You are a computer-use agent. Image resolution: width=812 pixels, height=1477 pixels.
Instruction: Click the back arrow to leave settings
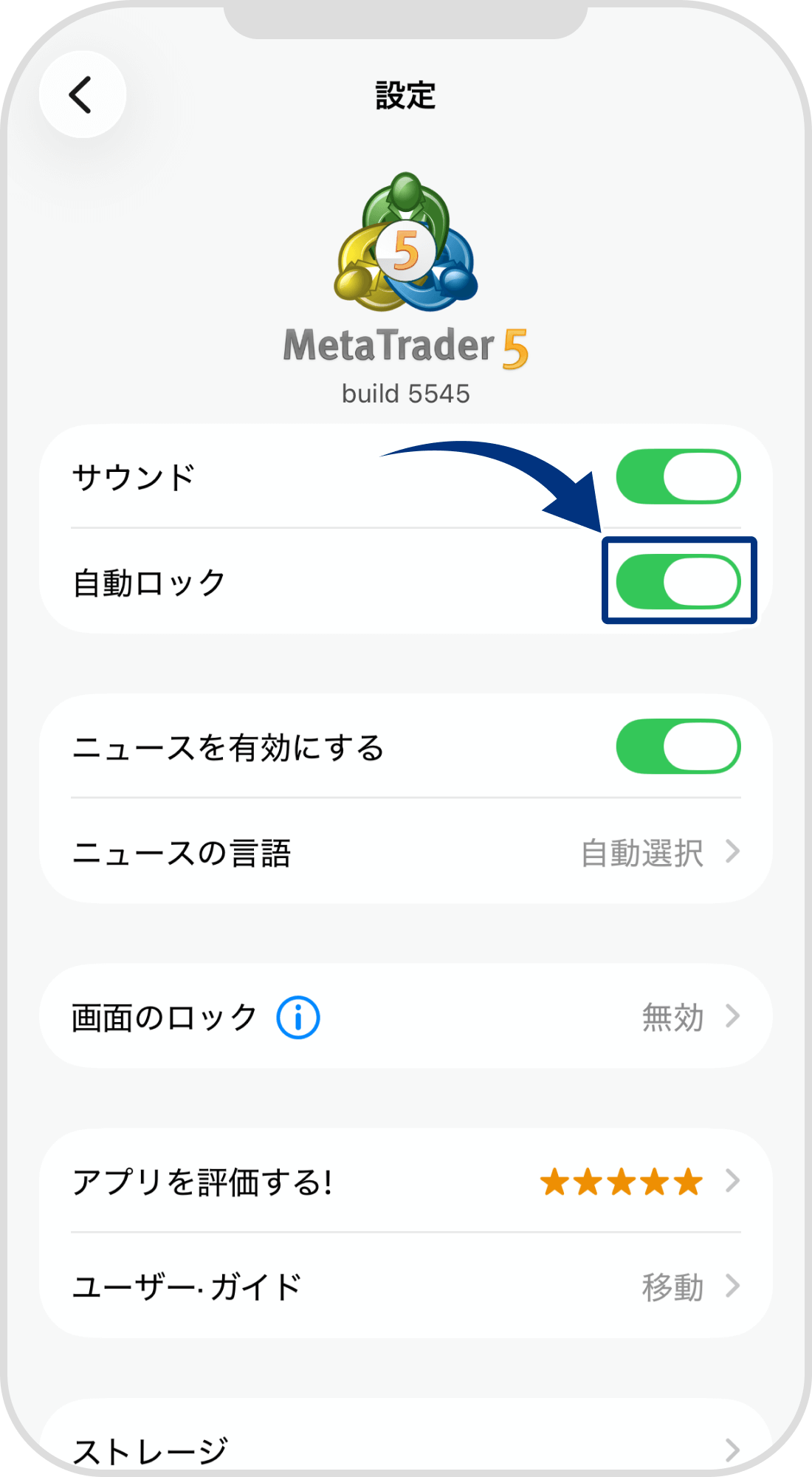[x=83, y=95]
